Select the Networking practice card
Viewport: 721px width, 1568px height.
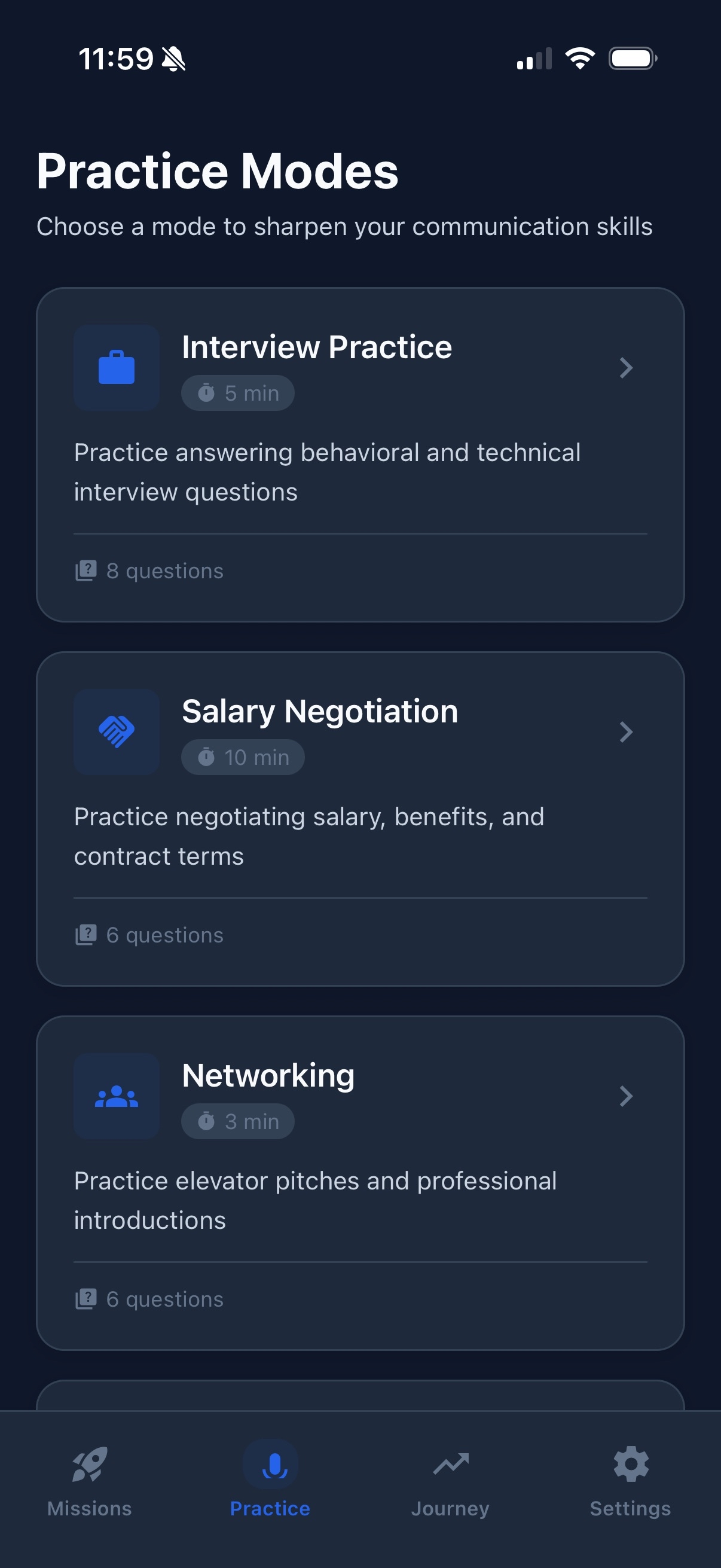point(360,1183)
